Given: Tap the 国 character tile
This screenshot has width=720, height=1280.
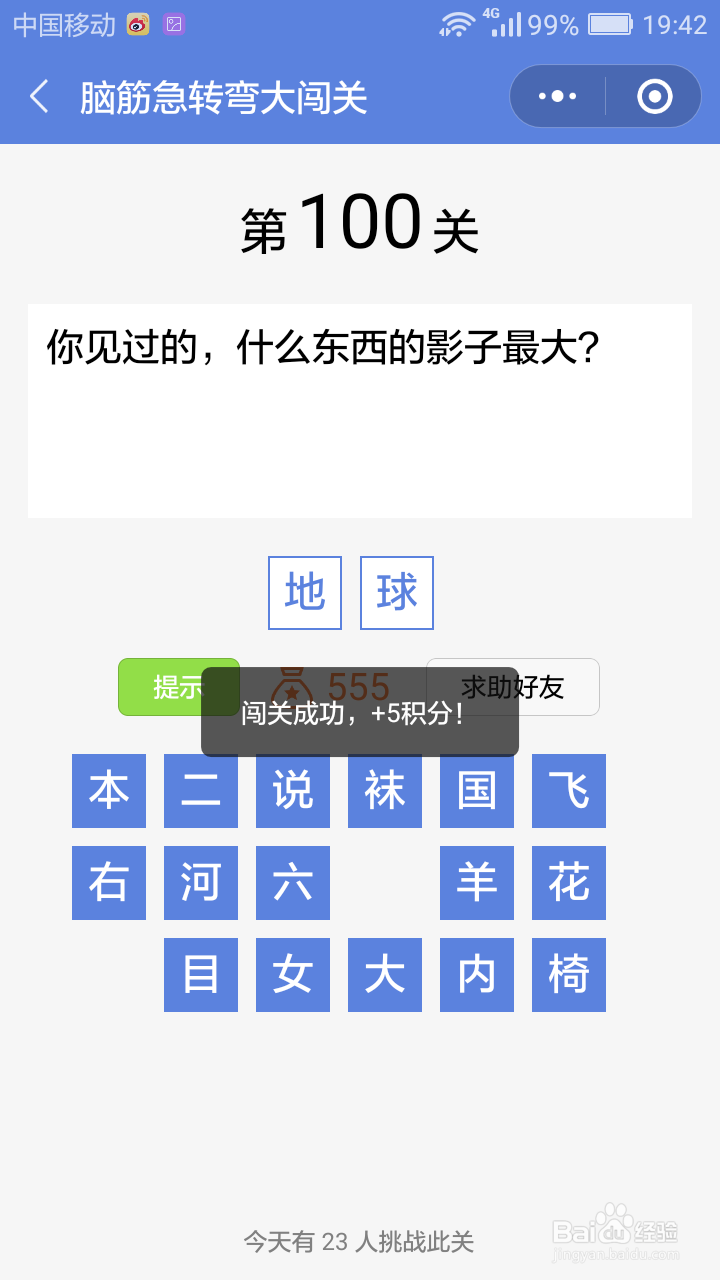Looking at the screenshot, I should click(x=476, y=791).
